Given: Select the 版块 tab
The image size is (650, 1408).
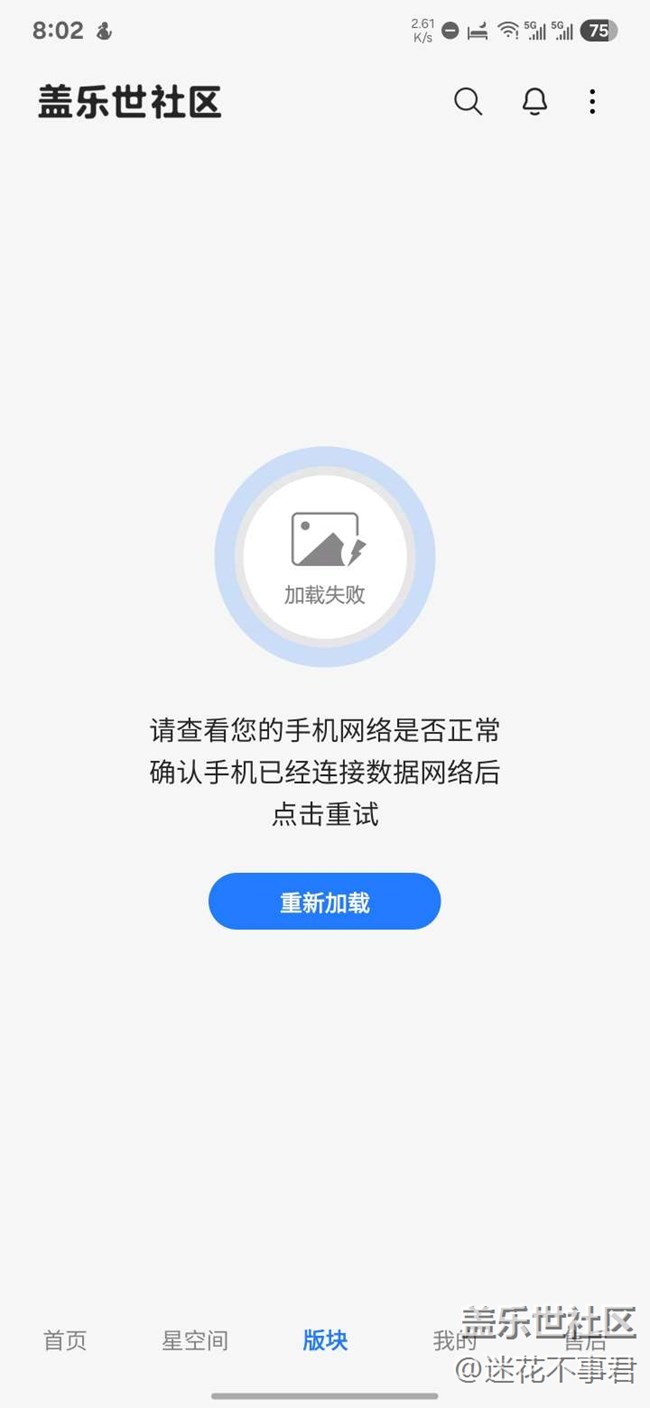Looking at the screenshot, I should [325, 1340].
